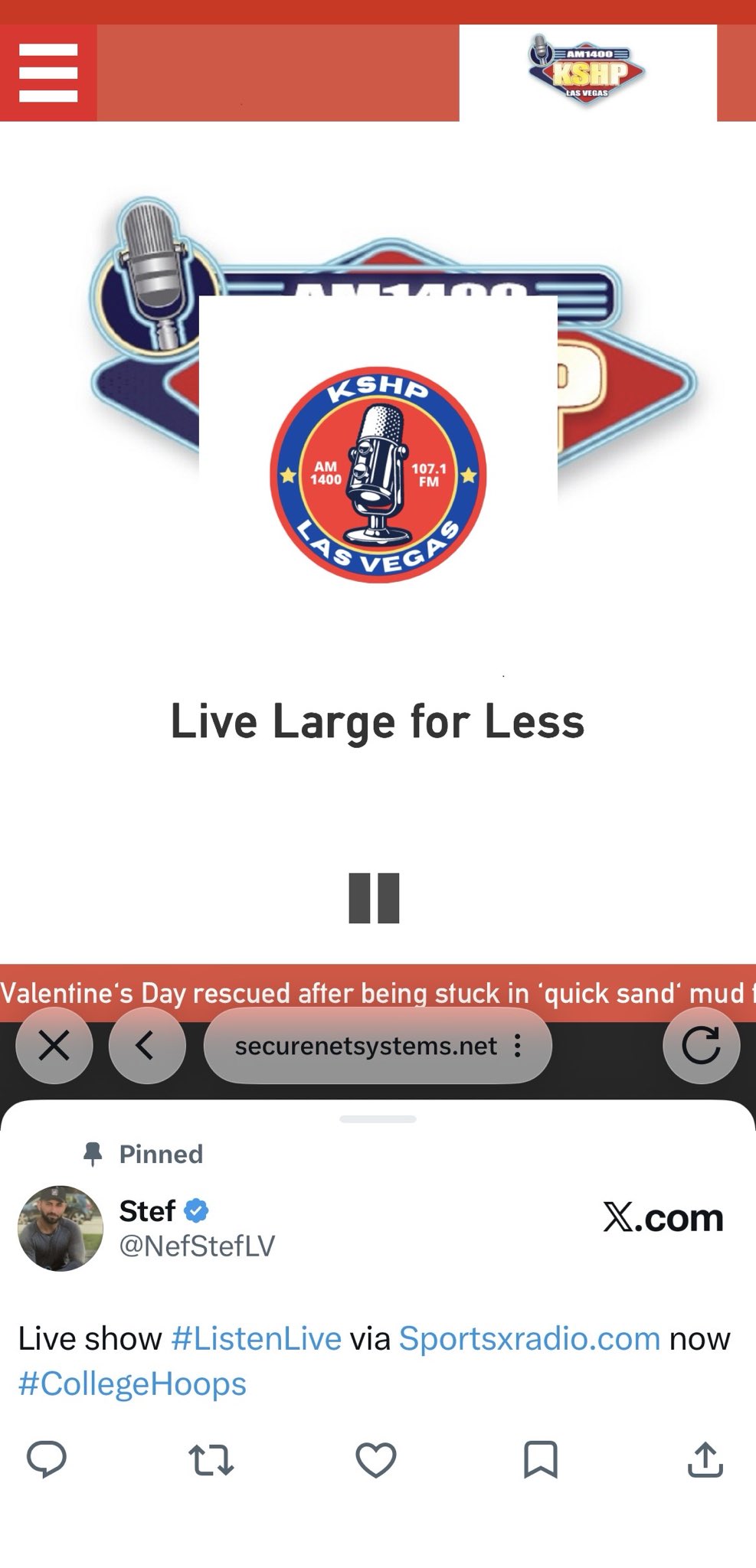Close the in-app browser
This screenshot has width=756, height=1568.
[x=54, y=1045]
